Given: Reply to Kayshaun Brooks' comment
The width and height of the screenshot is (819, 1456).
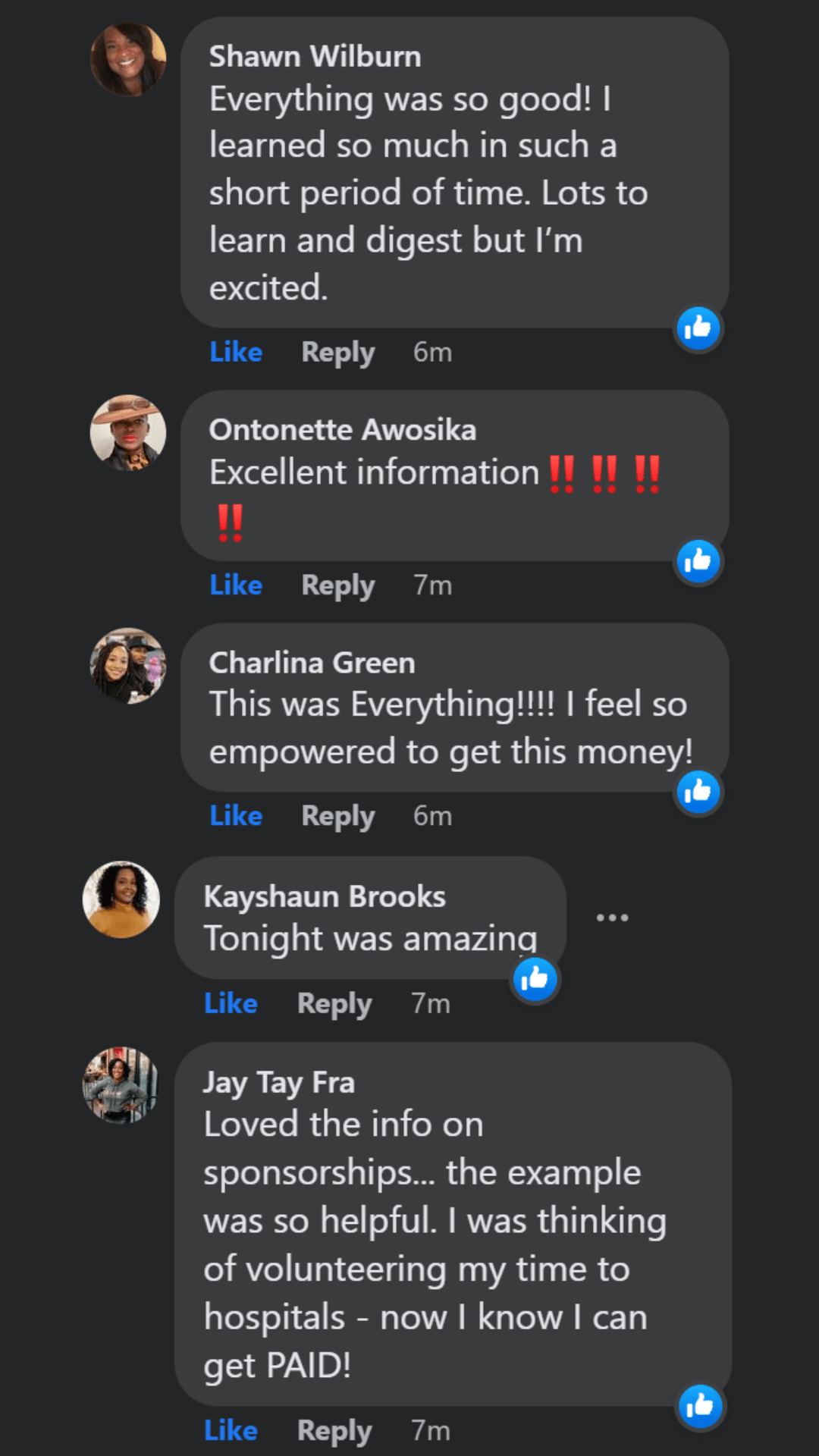Looking at the screenshot, I should point(334,1003).
